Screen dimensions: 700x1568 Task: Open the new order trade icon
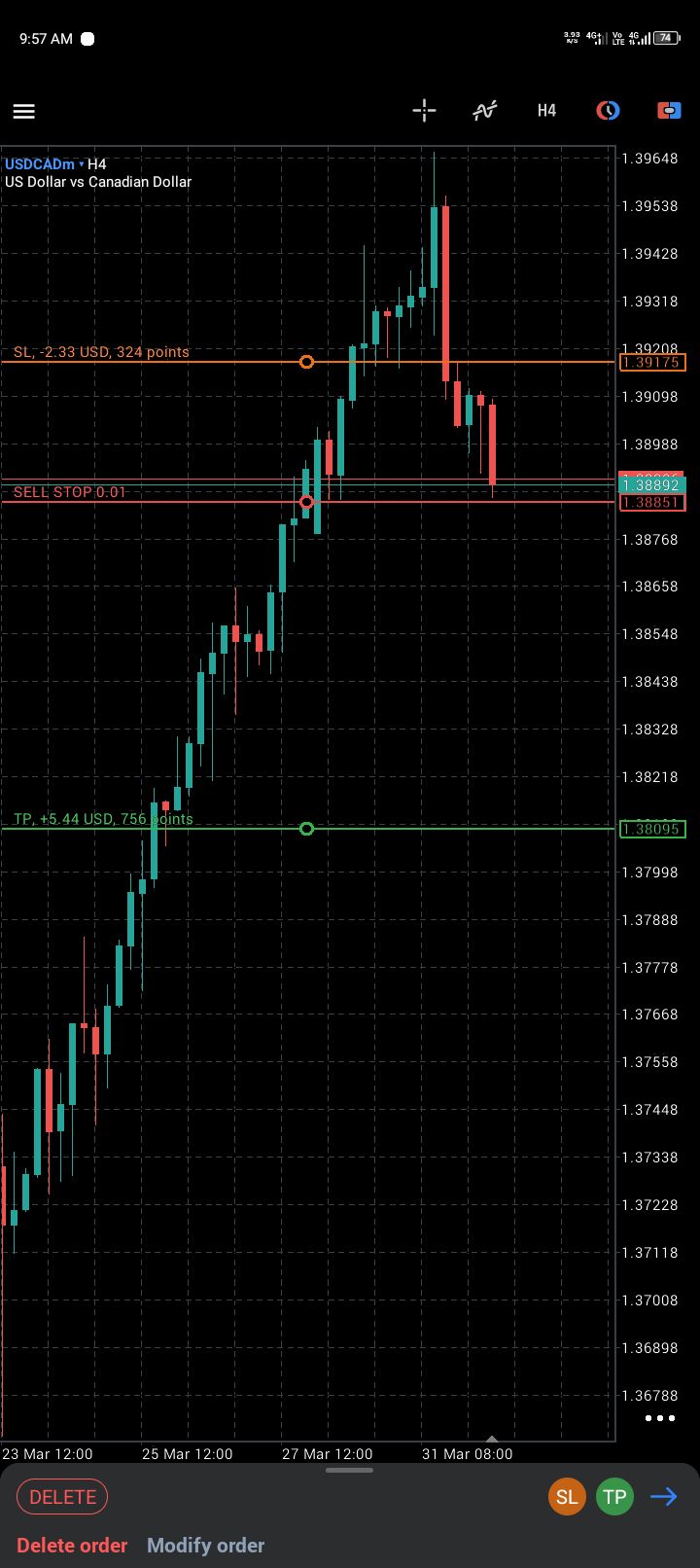coord(669,110)
